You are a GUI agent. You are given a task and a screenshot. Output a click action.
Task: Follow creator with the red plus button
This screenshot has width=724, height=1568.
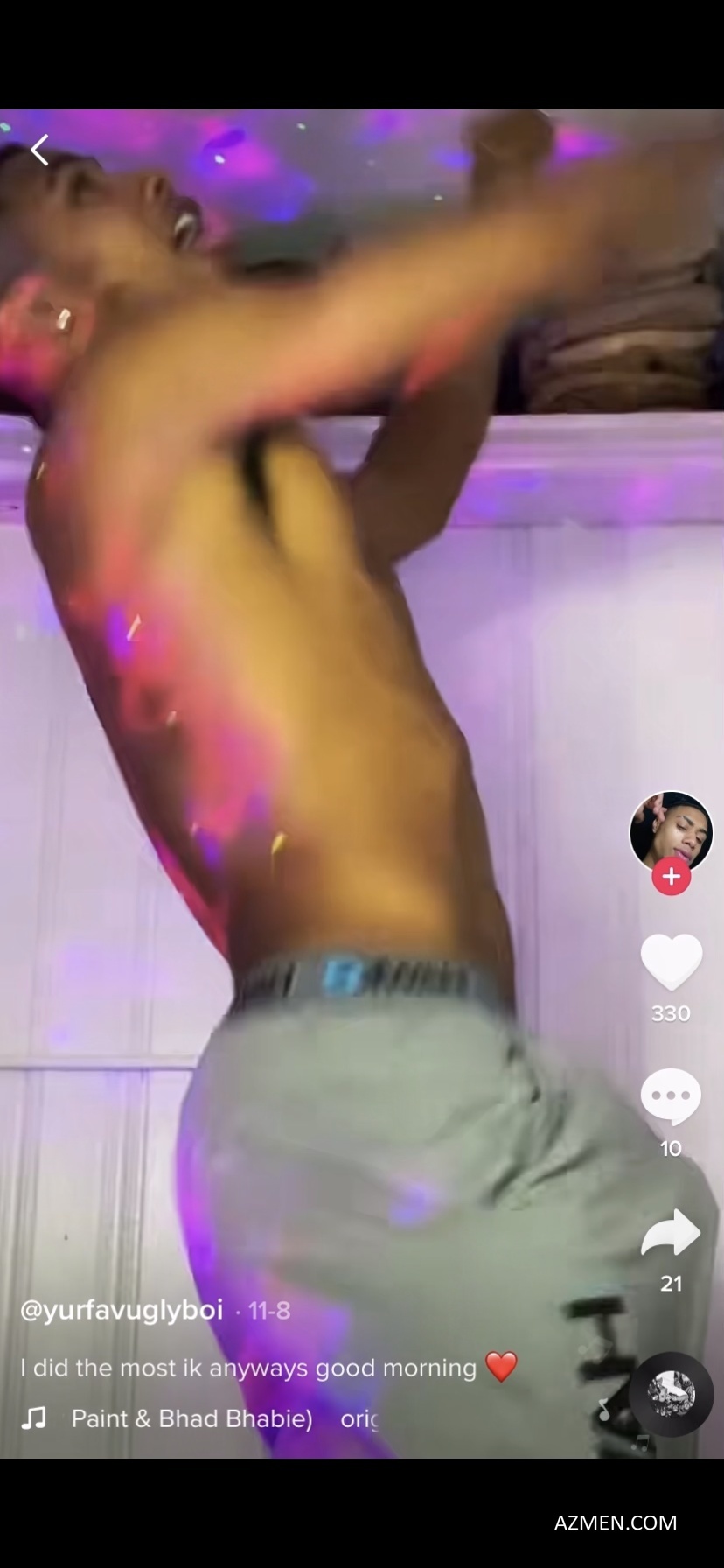[671, 877]
